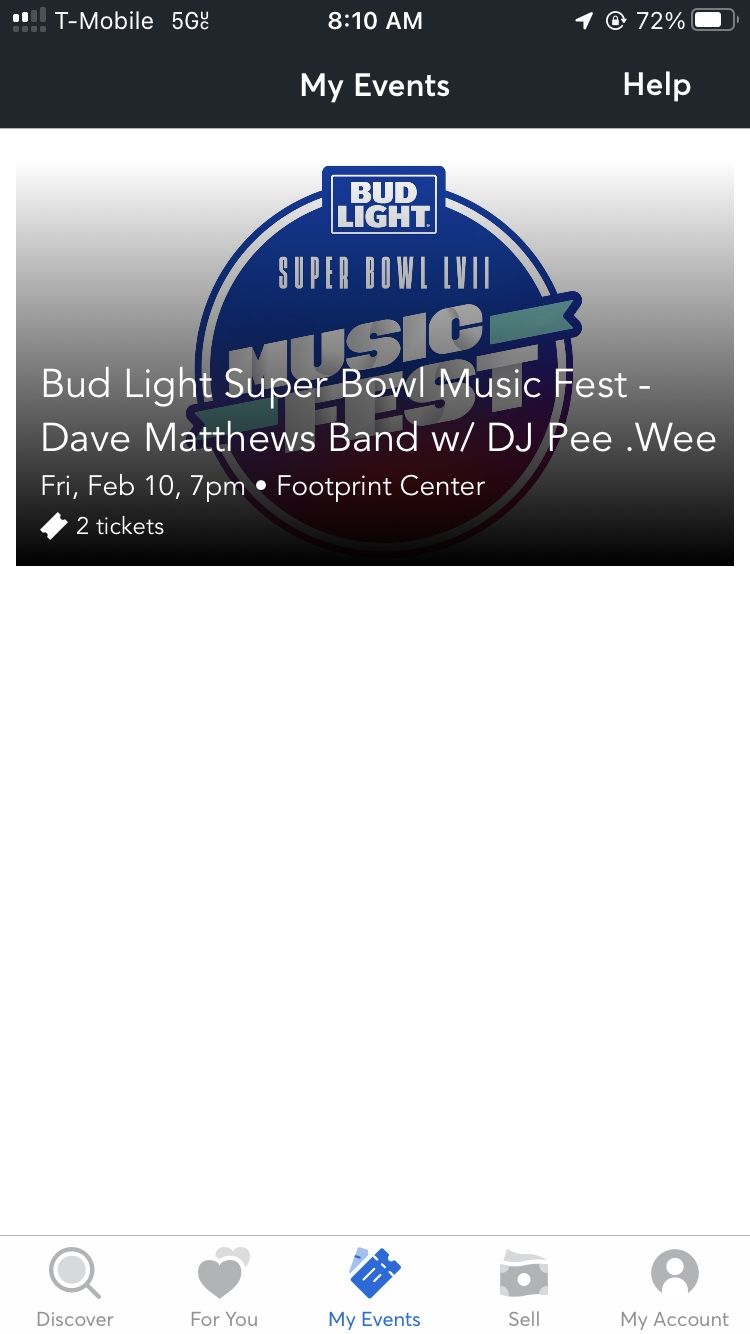
Task: Go to the For You tab
Action: [x=224, y=1288]
